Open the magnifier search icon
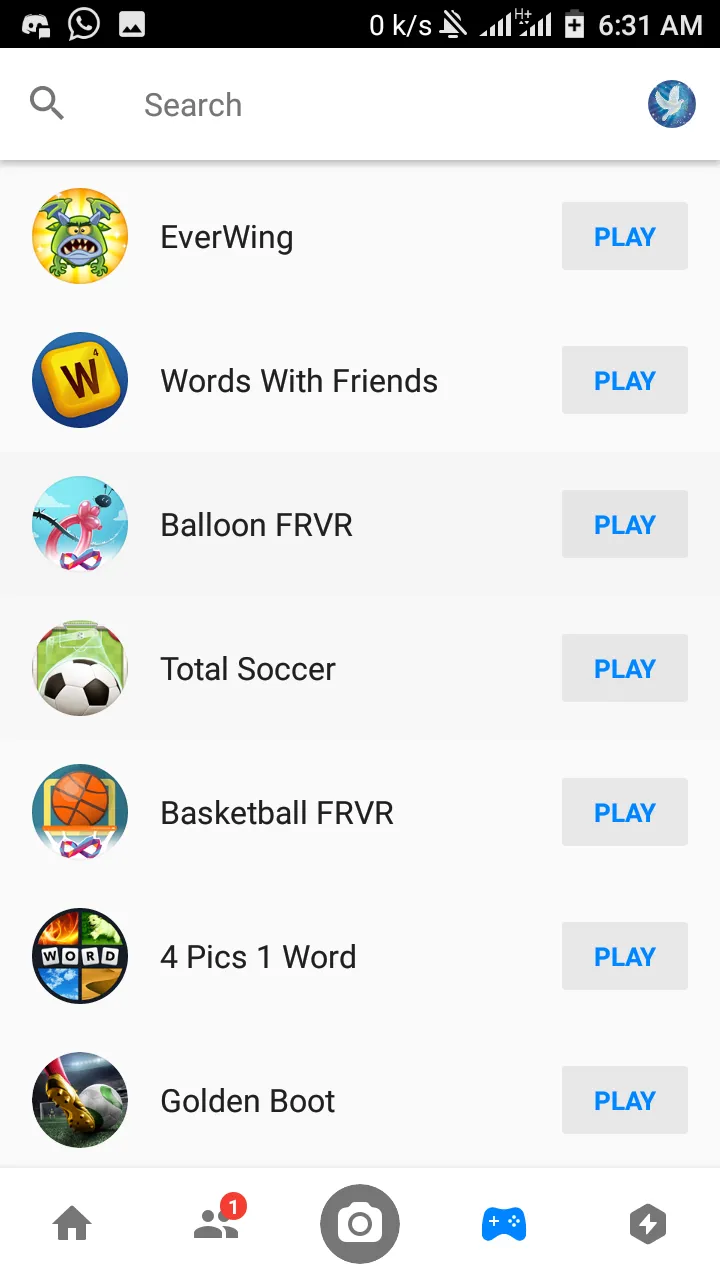 (x=47, y=103)
